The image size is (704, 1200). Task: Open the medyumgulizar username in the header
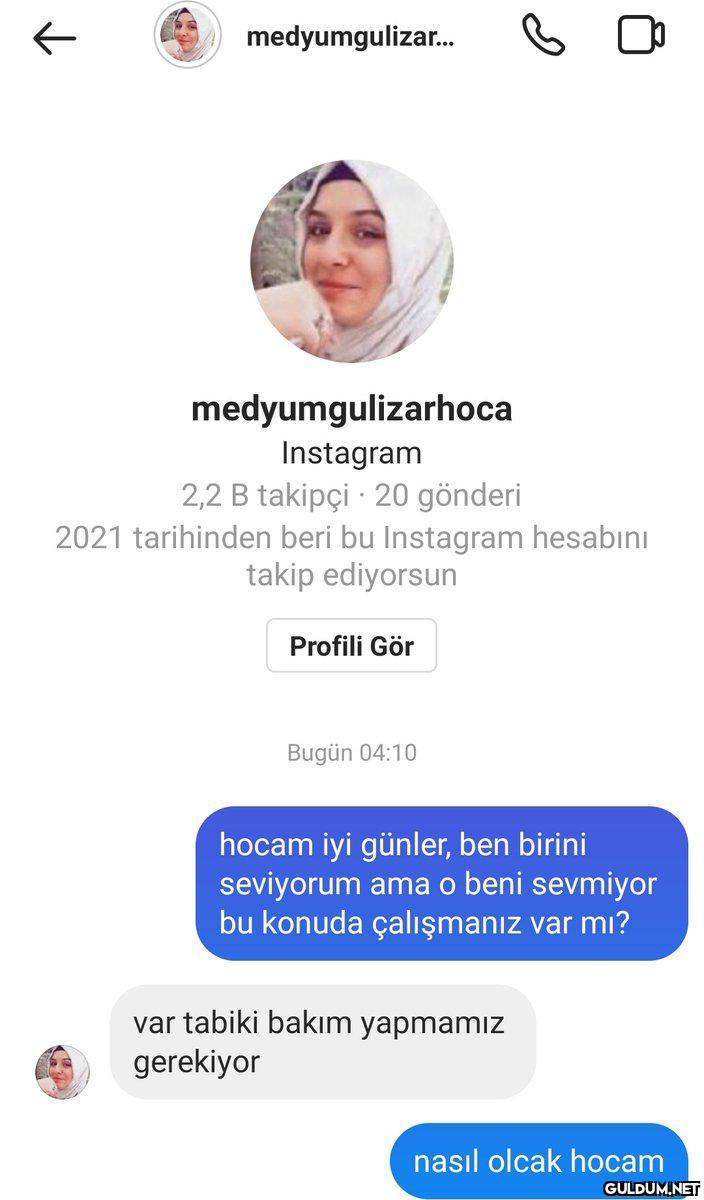tap(350, 37)
